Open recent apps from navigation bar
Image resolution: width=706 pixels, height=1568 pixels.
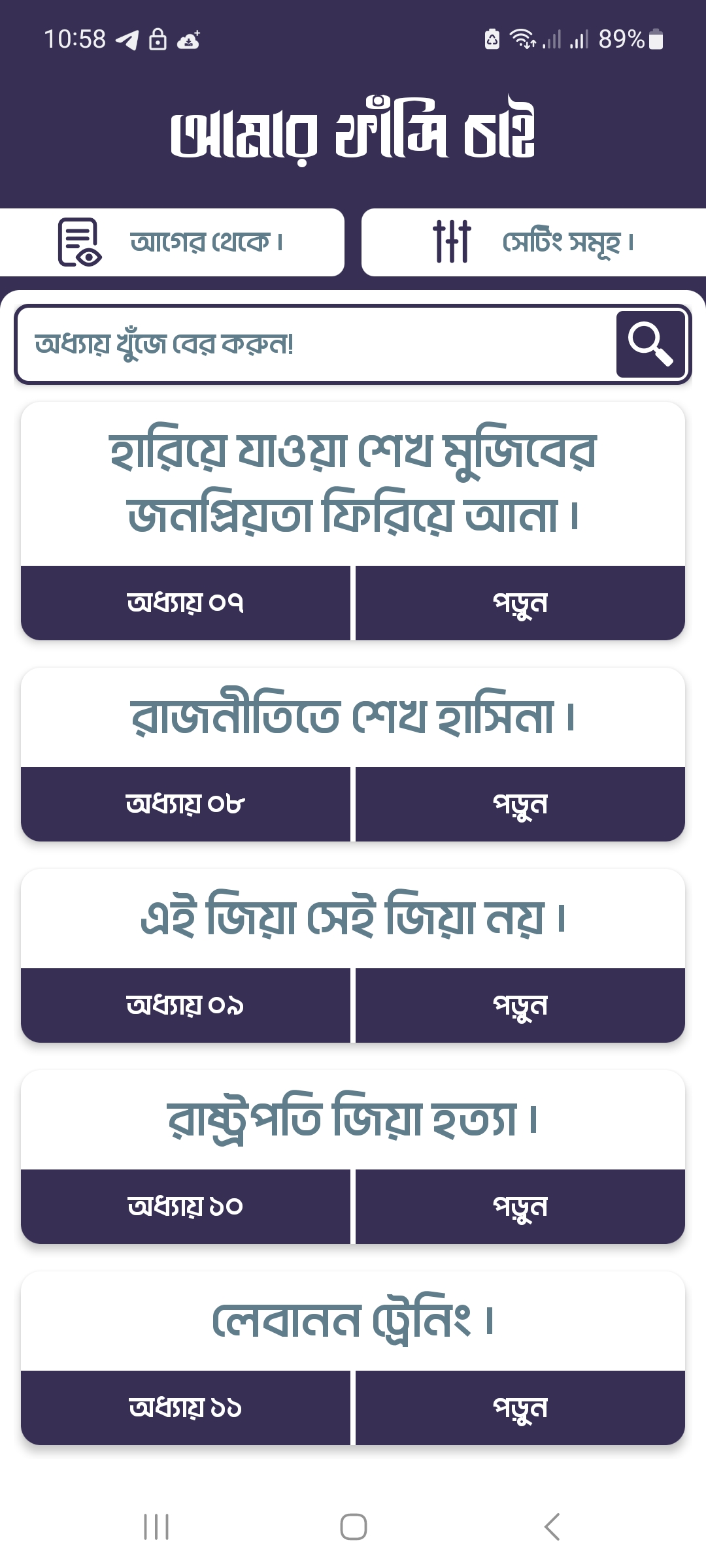coord(156,1527)
